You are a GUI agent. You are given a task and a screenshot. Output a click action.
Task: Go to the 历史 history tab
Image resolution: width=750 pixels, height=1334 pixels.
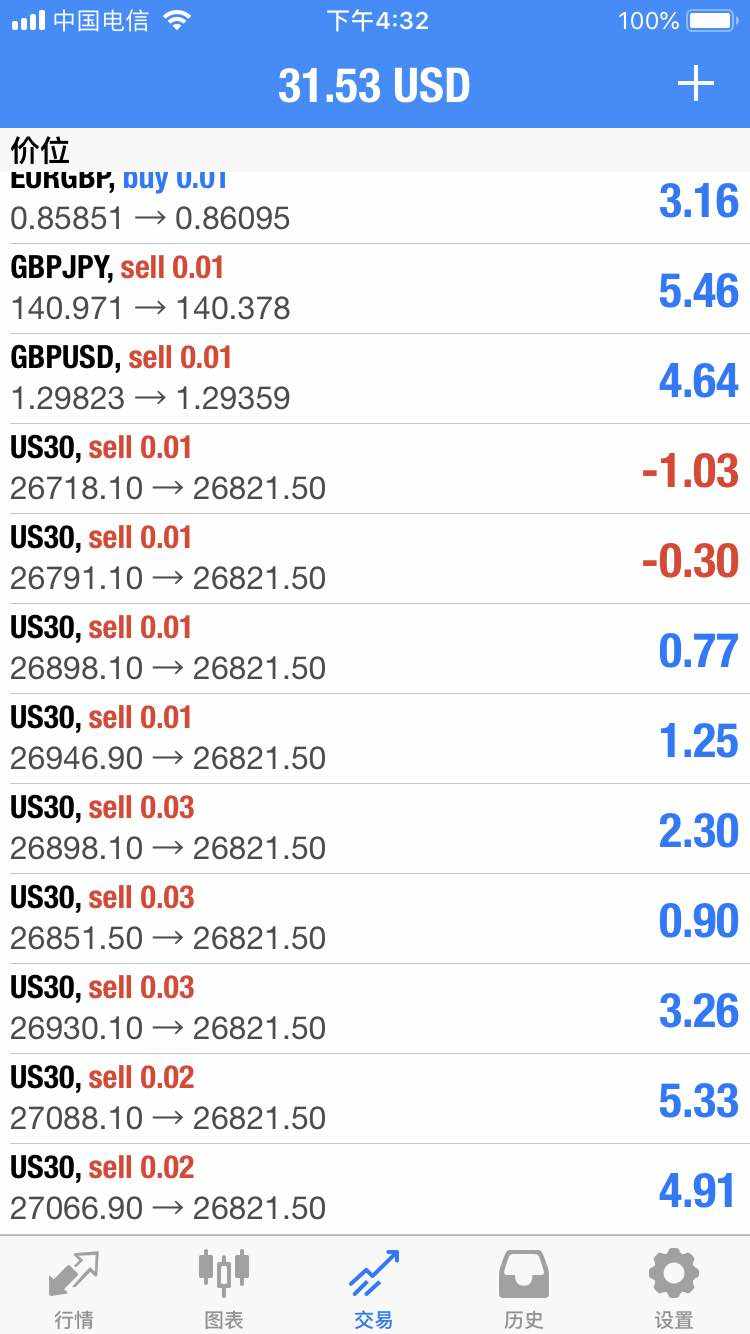tap(524, 1287)
